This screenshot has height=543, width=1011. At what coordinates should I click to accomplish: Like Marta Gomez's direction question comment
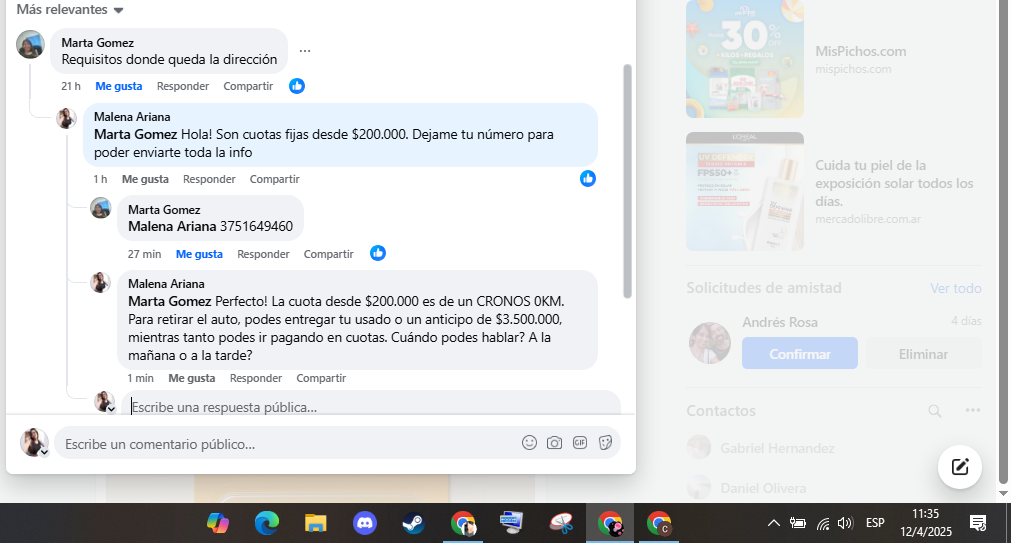118,86
